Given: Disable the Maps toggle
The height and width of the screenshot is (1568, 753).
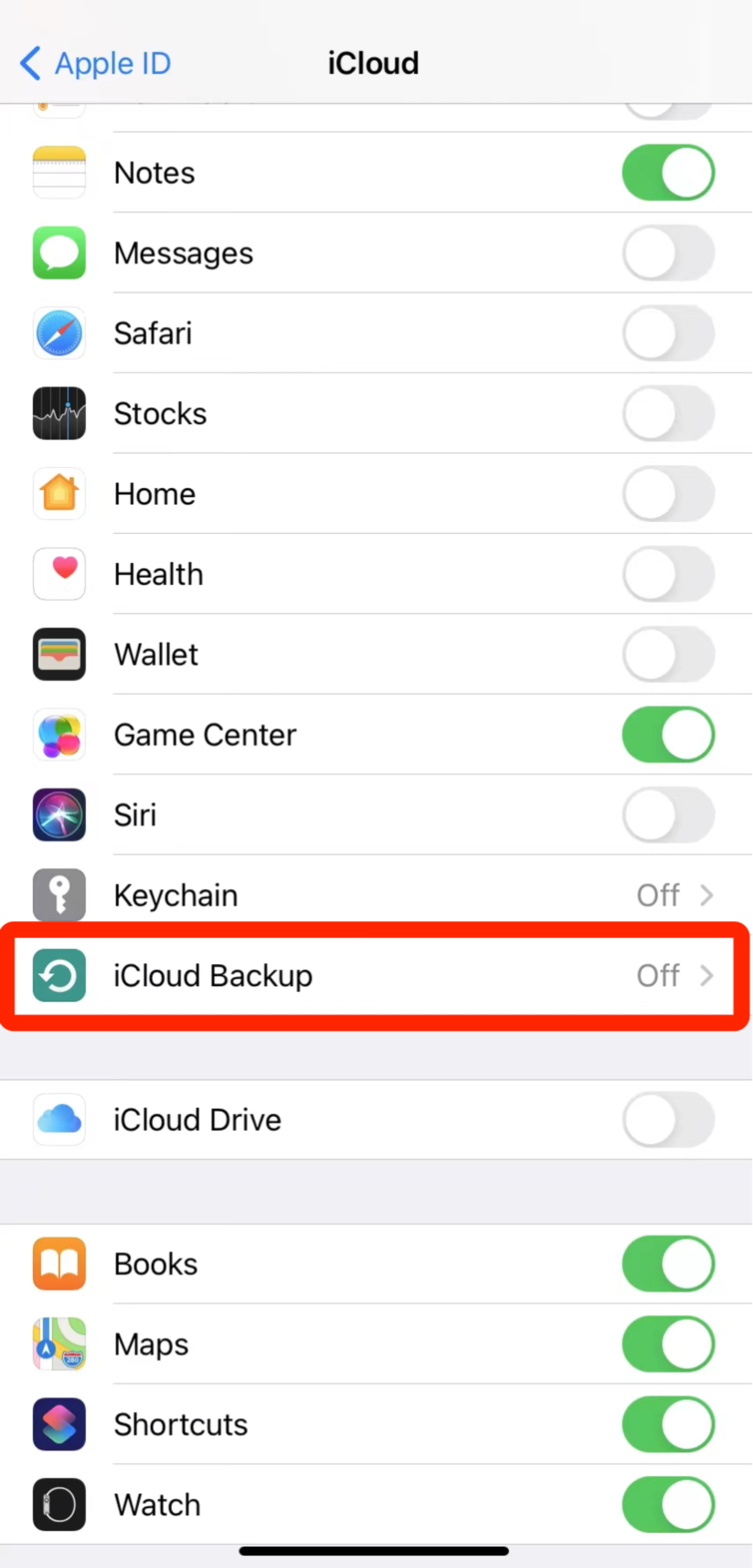Looking at the screenshot, I should pyautogui.click(x=668, y=1344).
